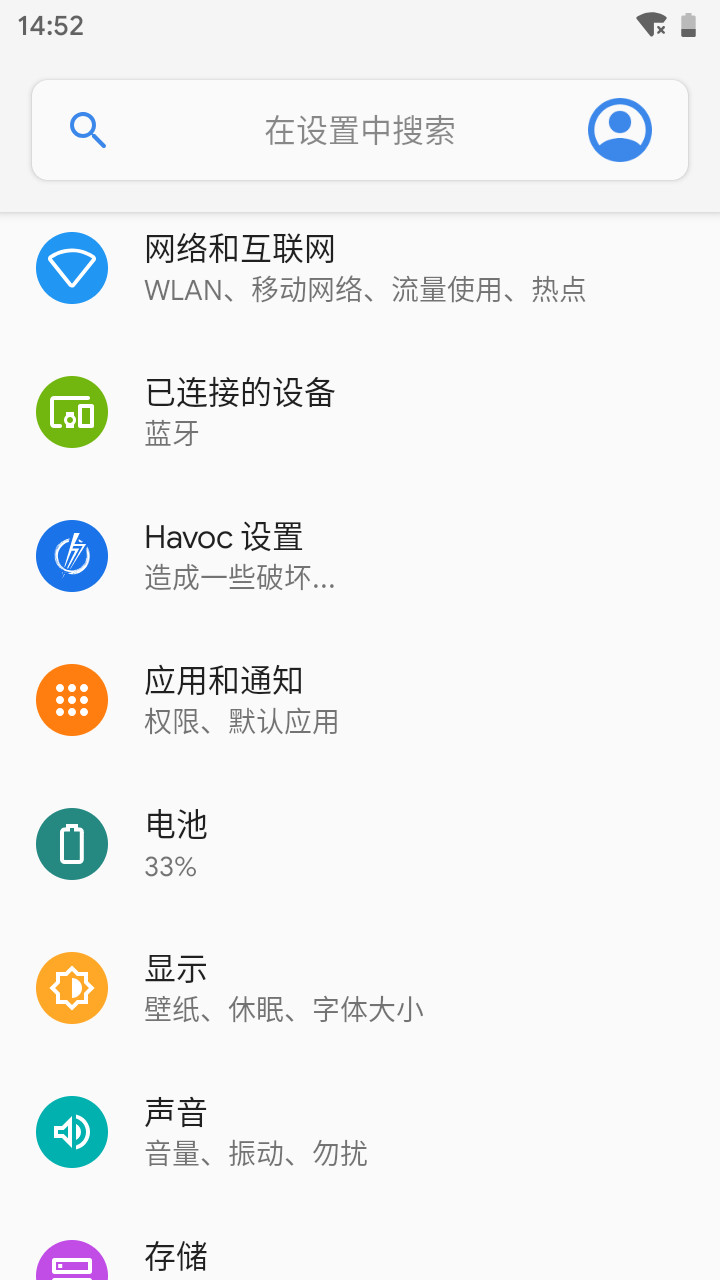Open the account profile avatar
The width and height of the screenshot is (720, 1280).
point(619,130)
